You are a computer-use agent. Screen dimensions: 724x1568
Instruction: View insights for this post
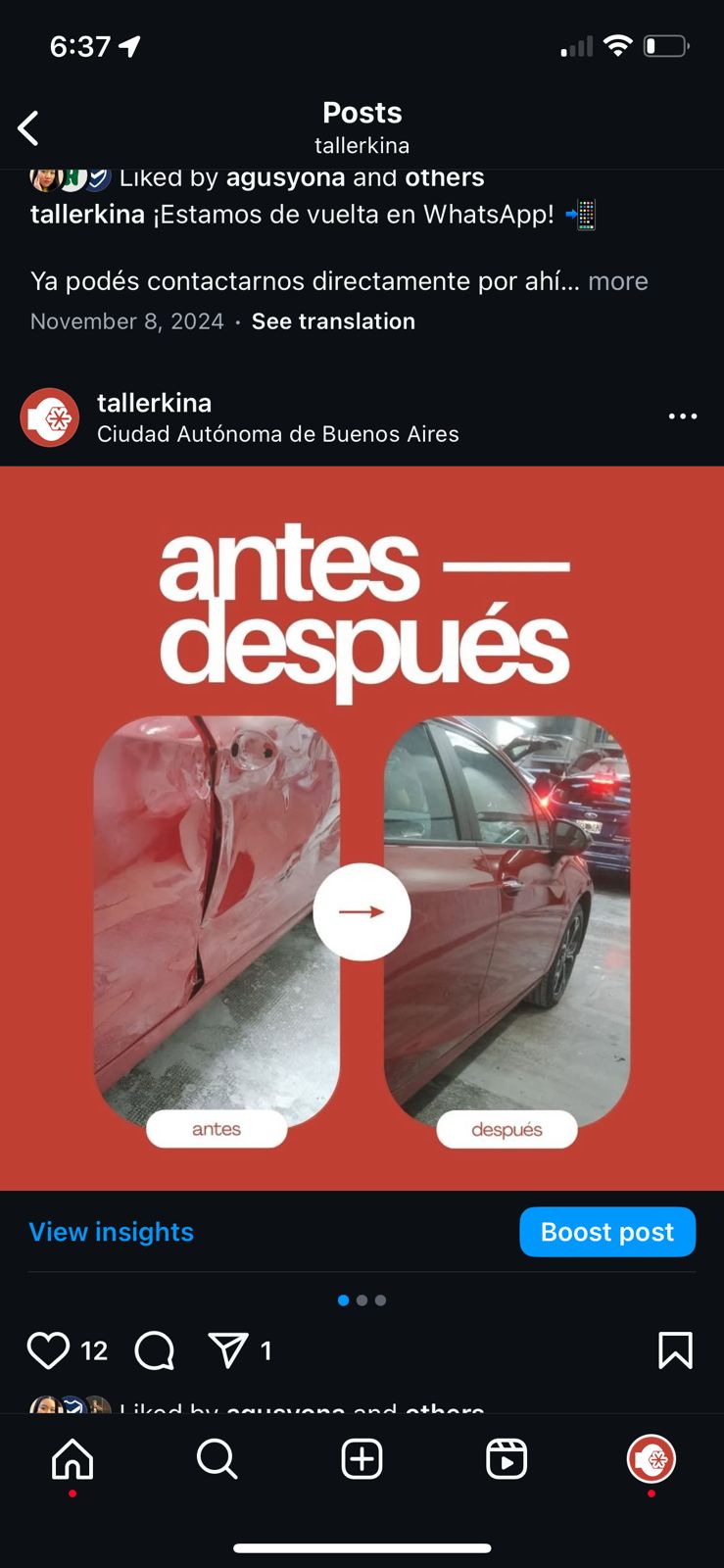coord(111,1232)
